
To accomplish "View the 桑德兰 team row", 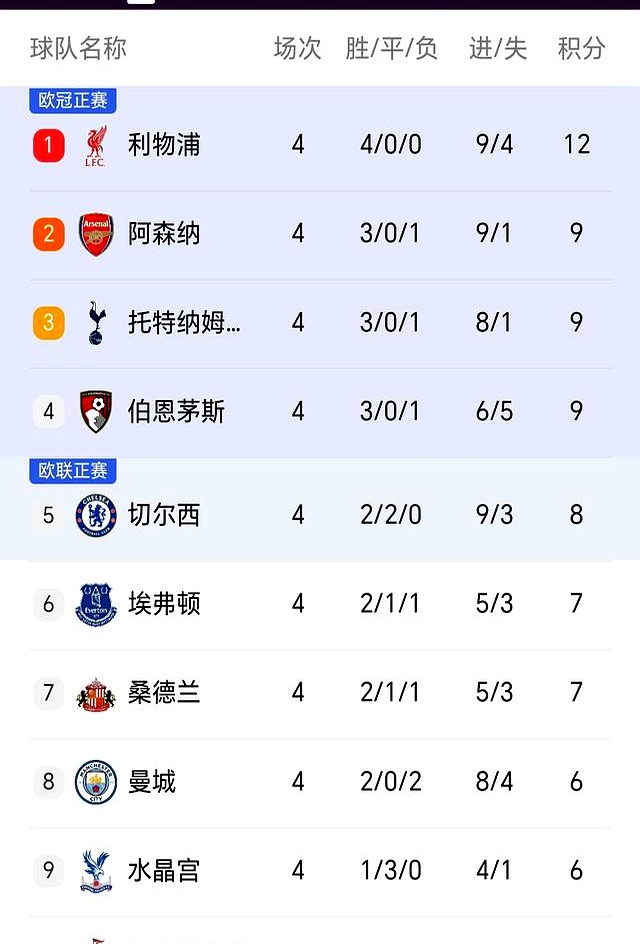I will coord(164,693).
